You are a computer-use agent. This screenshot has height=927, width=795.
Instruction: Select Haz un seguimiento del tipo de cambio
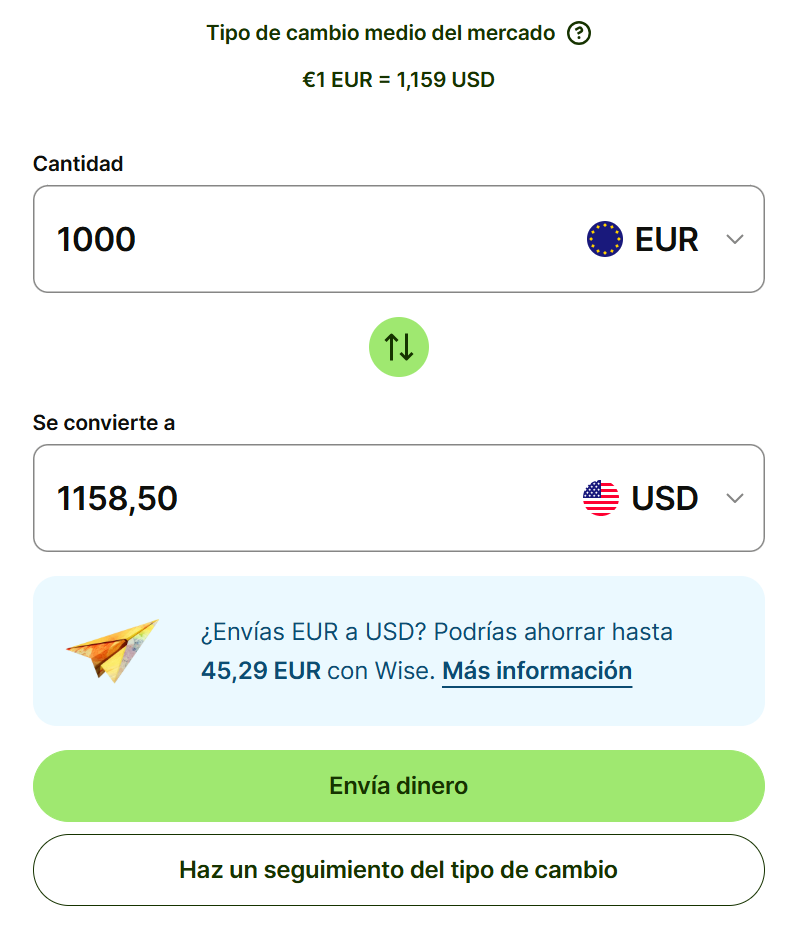coord(399,870)
